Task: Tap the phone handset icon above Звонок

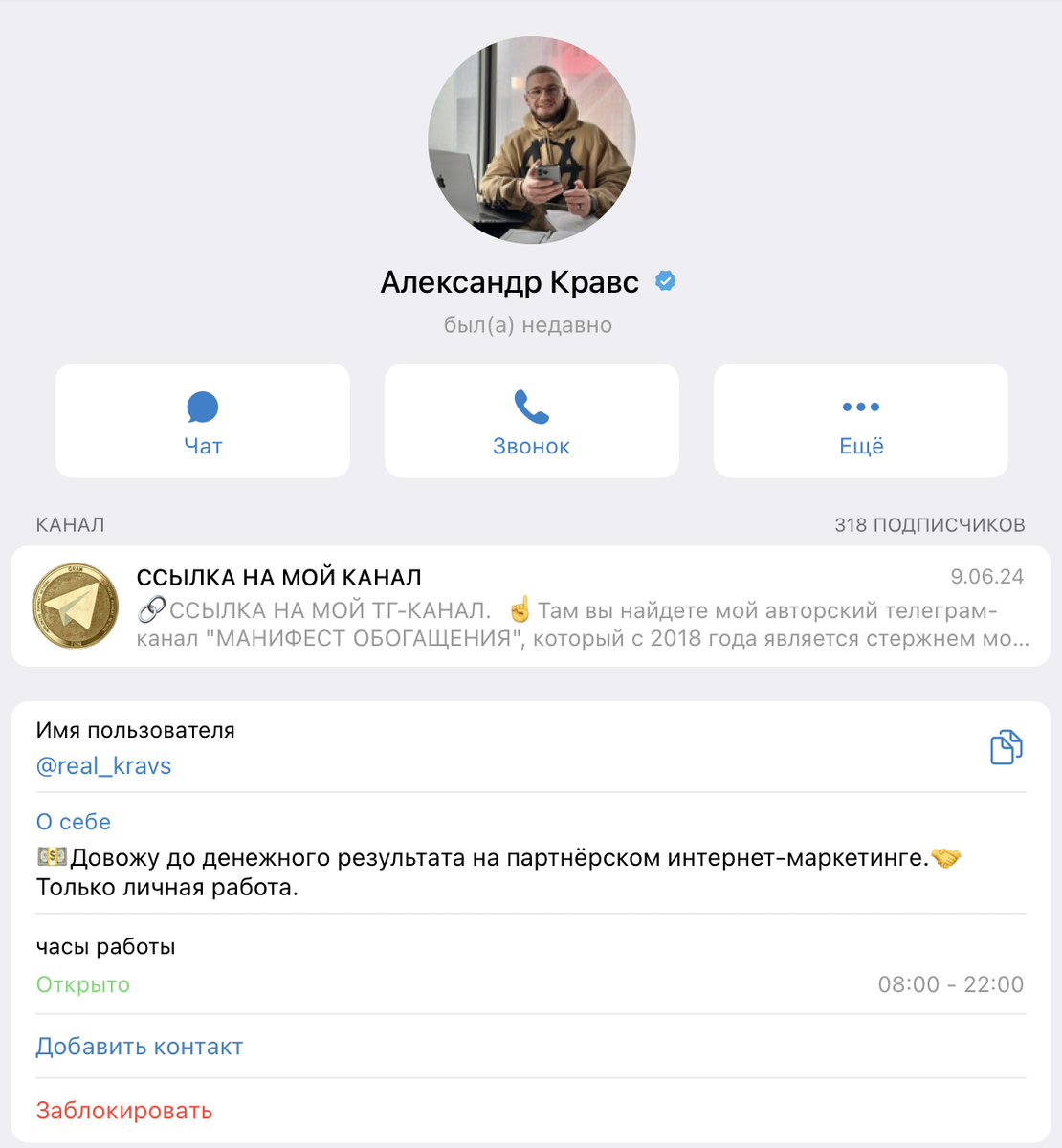Action: 531,408
